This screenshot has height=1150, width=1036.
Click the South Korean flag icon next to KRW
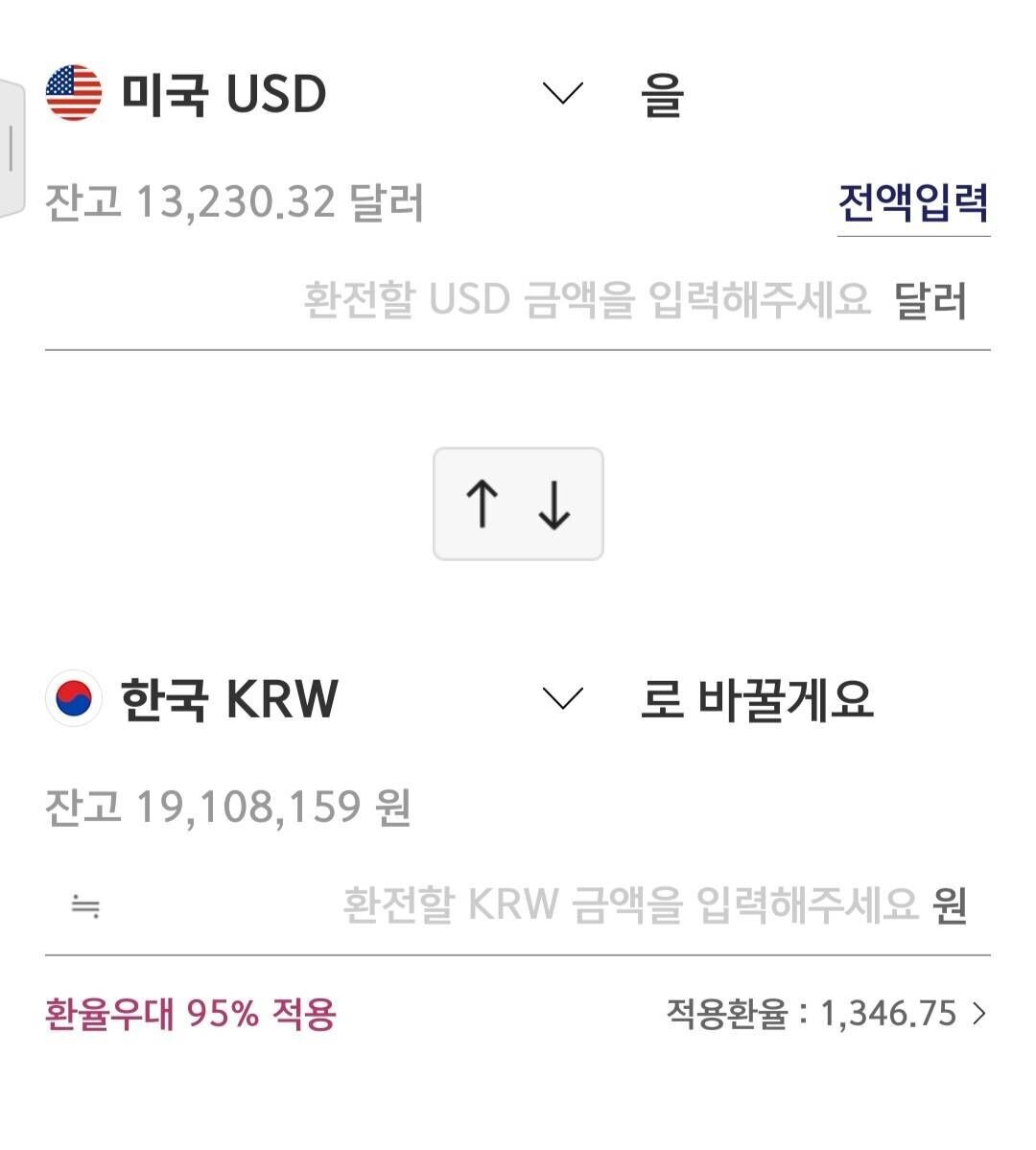75,699
